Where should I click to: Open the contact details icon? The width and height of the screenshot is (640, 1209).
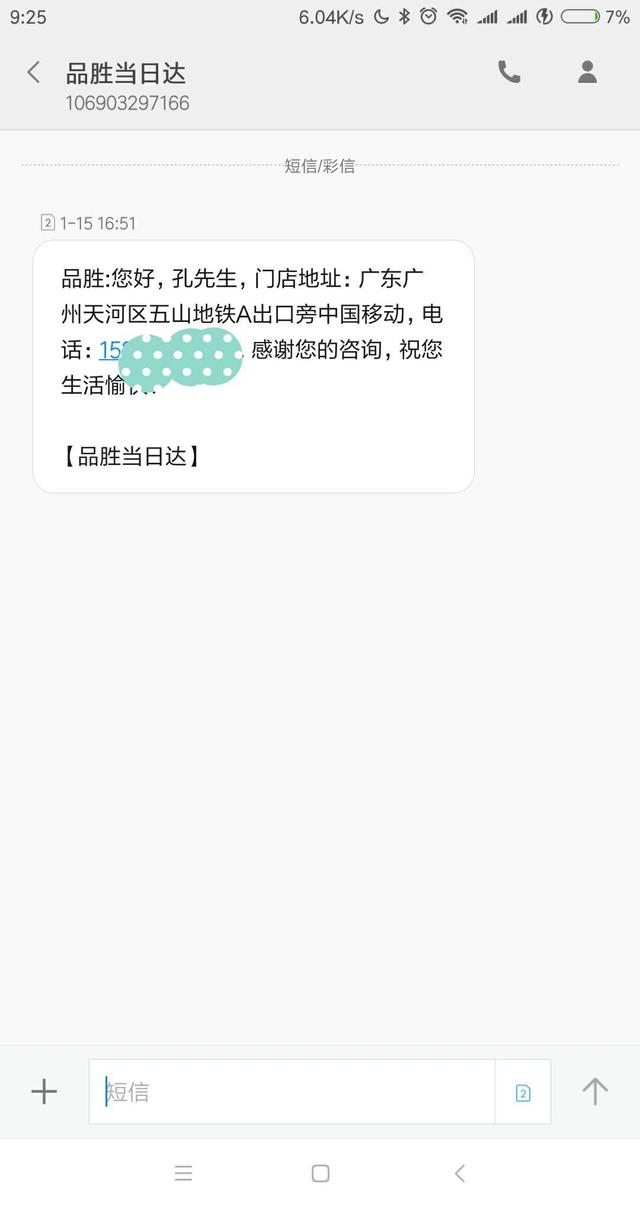(587, 72)
